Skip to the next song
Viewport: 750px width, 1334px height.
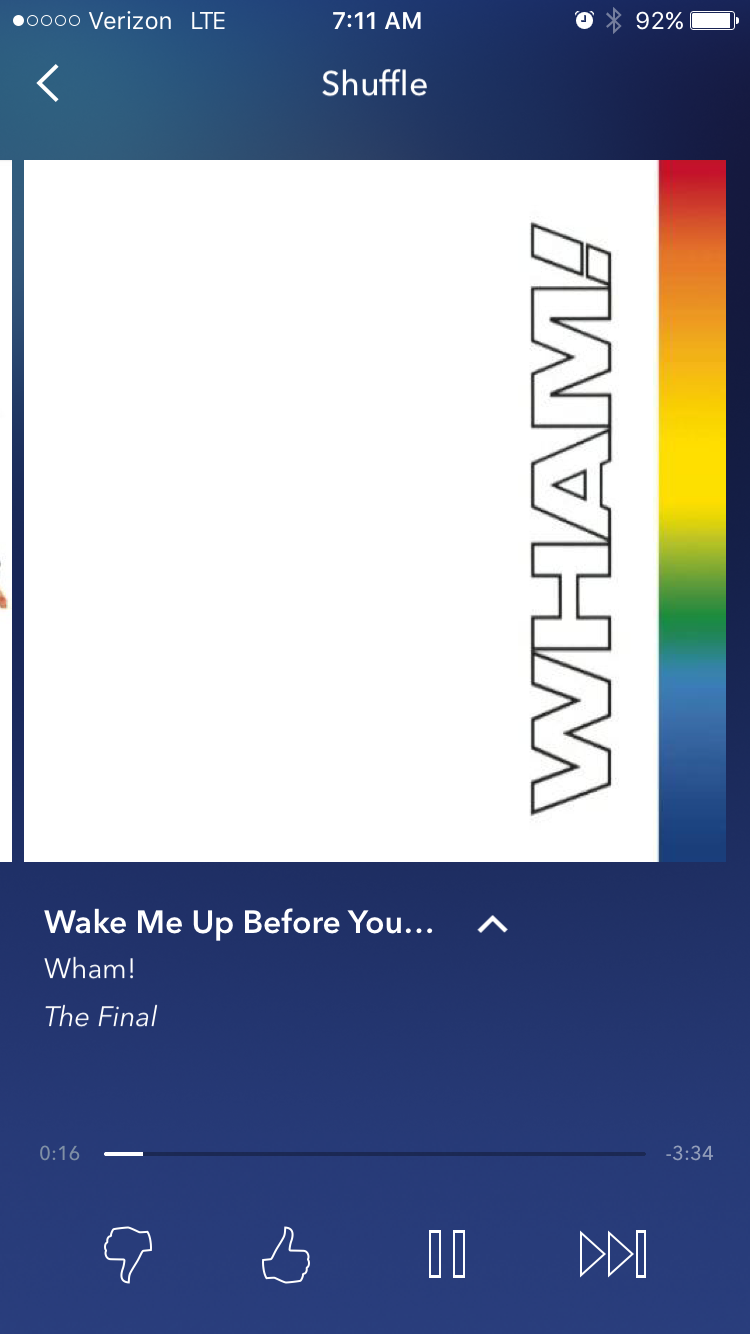(613, 1254)
